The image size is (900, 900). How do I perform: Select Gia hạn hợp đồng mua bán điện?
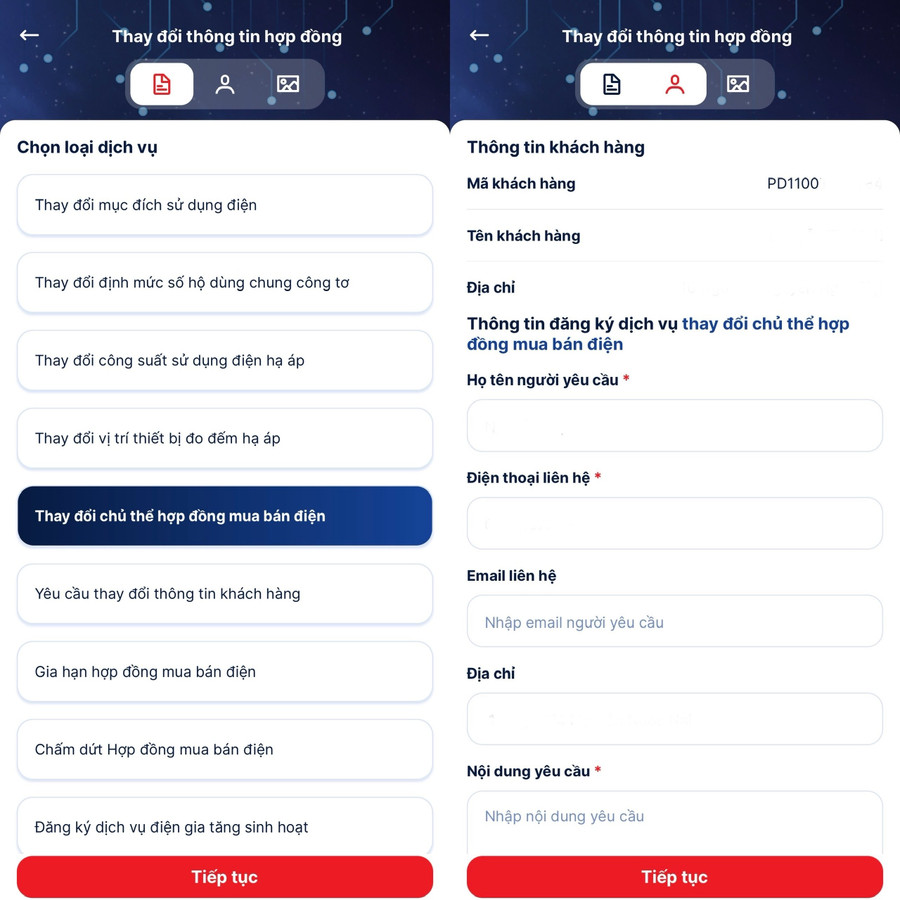tap(224, 672)
